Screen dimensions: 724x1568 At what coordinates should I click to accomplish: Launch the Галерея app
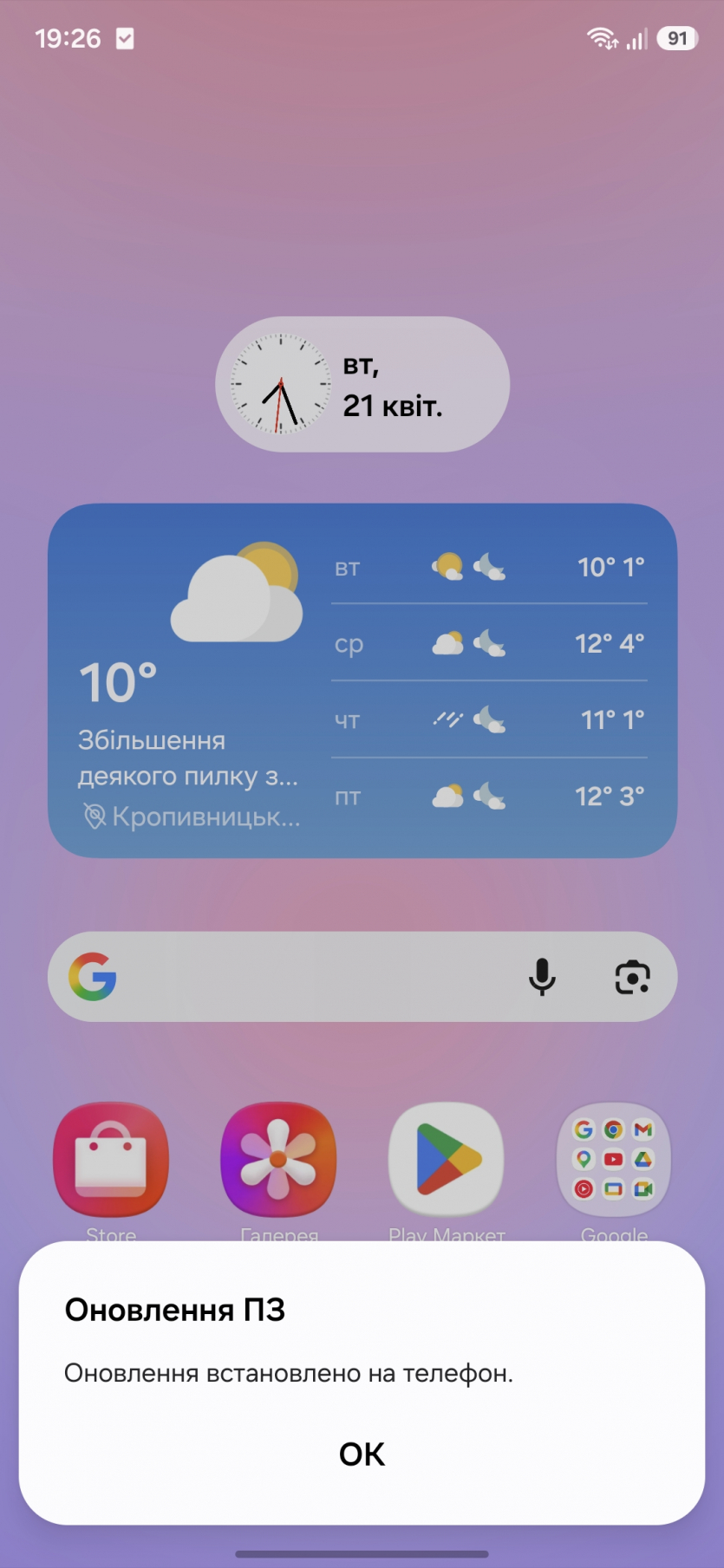(278, 1160)
